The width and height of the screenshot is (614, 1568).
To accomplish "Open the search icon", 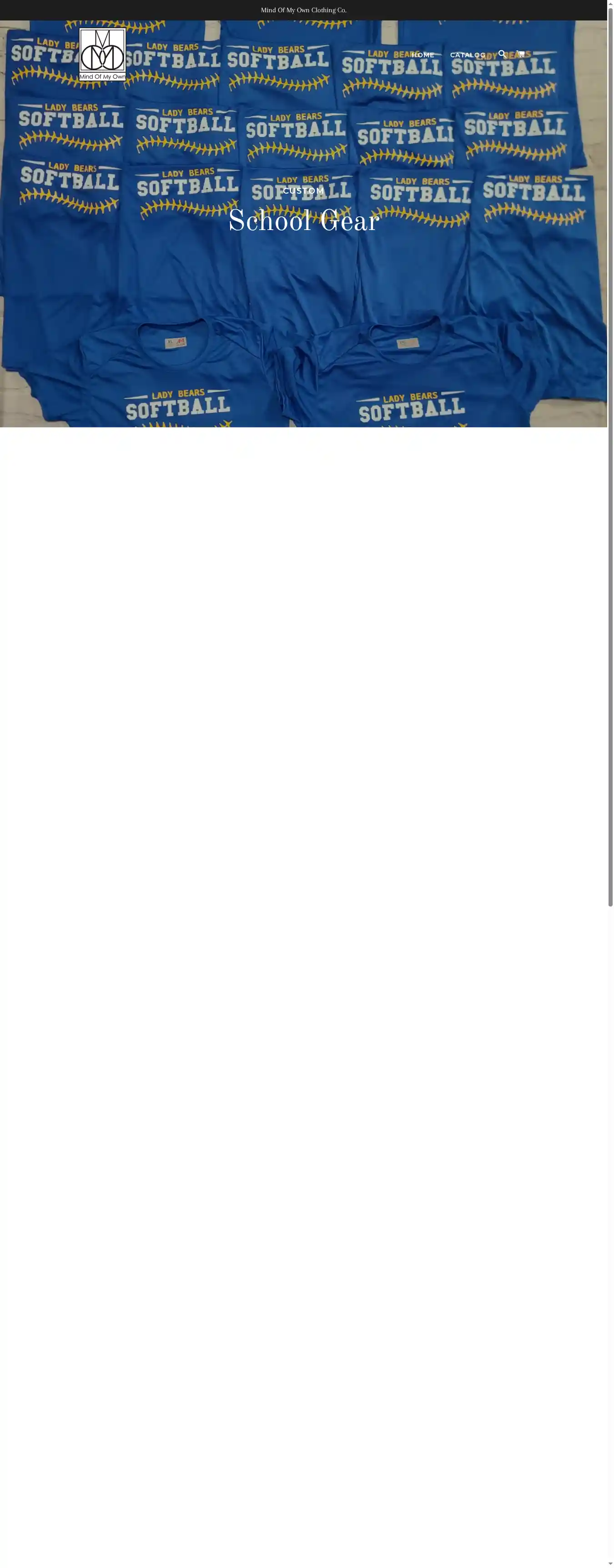I will pyautogui.click(x=502, y=54).
